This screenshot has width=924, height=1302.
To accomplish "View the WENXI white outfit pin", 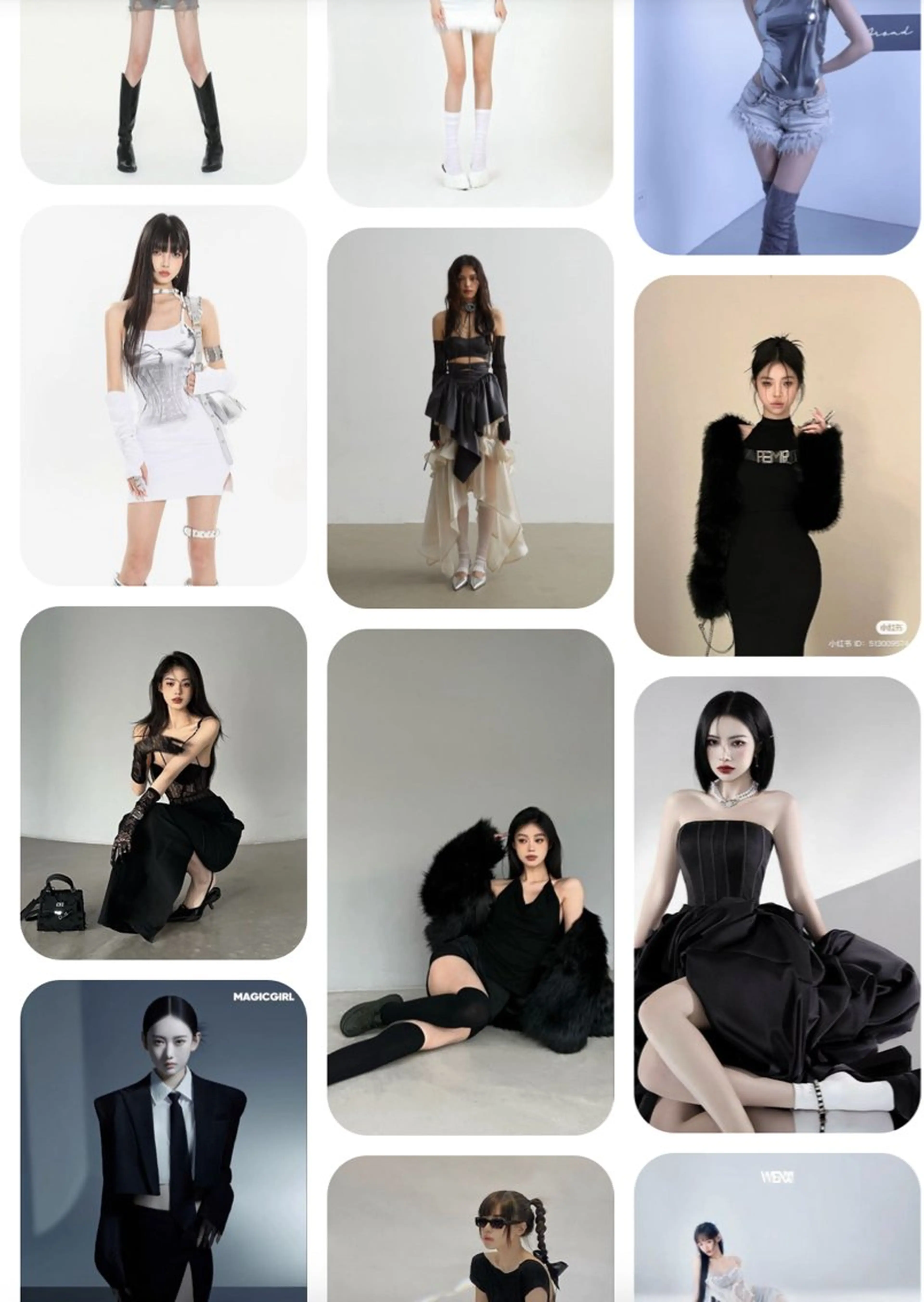I will pos(777,1232).
